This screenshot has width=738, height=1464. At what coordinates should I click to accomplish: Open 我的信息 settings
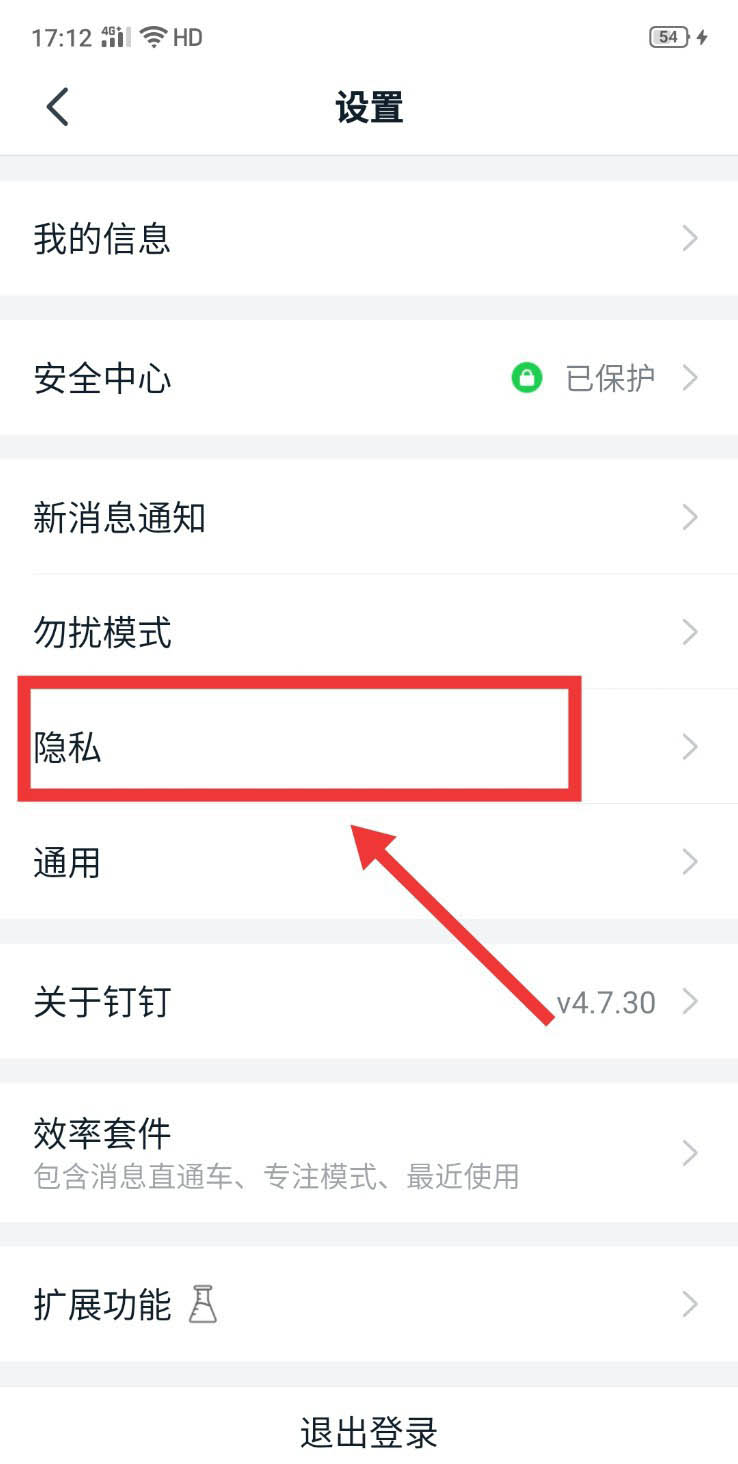tap(368, 239)
